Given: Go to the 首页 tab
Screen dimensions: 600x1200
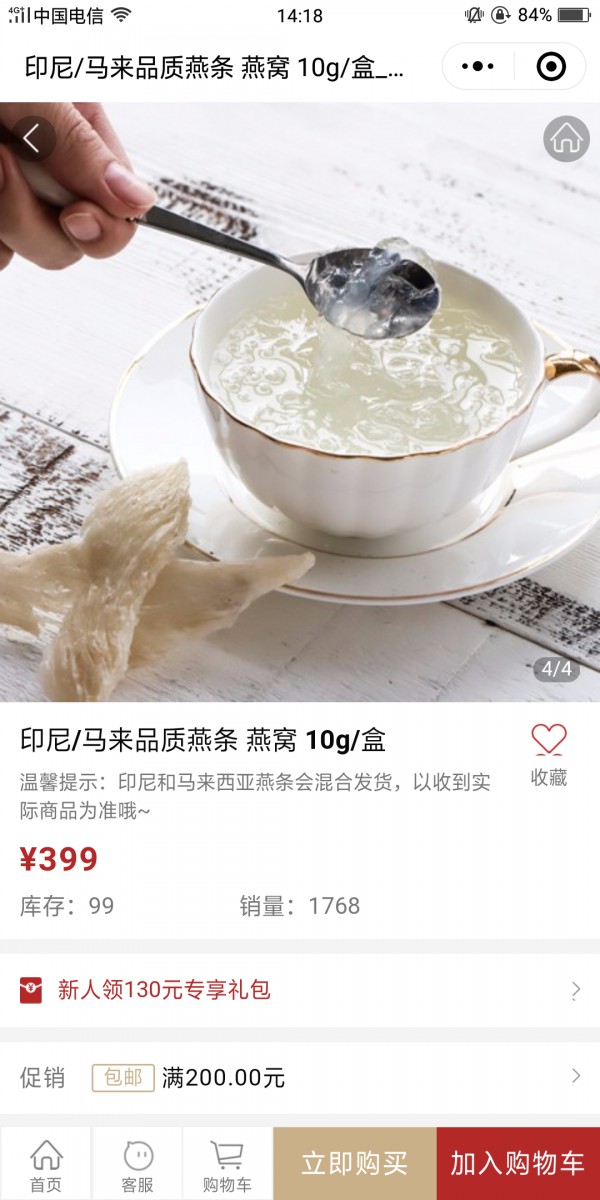Looking at the screenshot, I should pyautogui.click(x=46, y=1165).
